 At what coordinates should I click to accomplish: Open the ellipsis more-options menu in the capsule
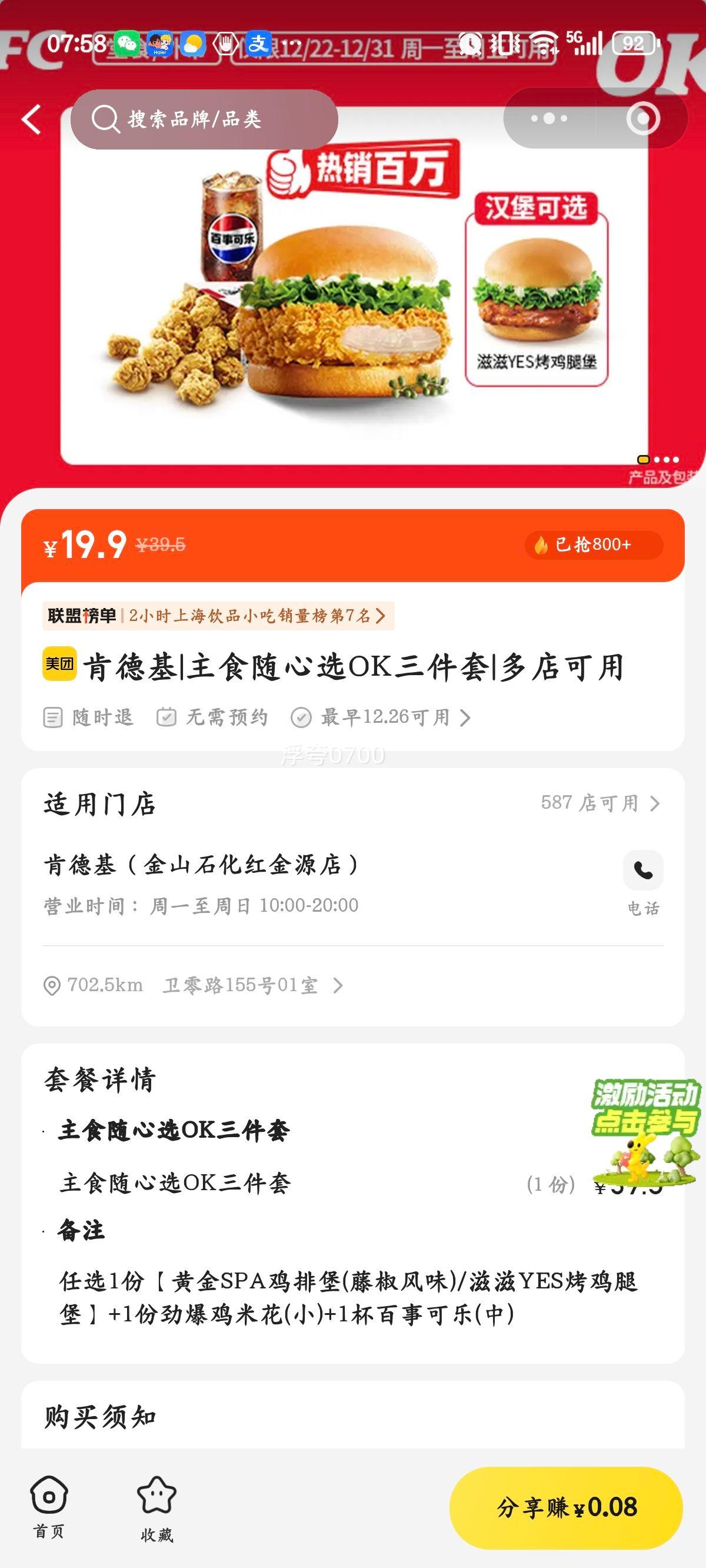(x=548, y=118)
